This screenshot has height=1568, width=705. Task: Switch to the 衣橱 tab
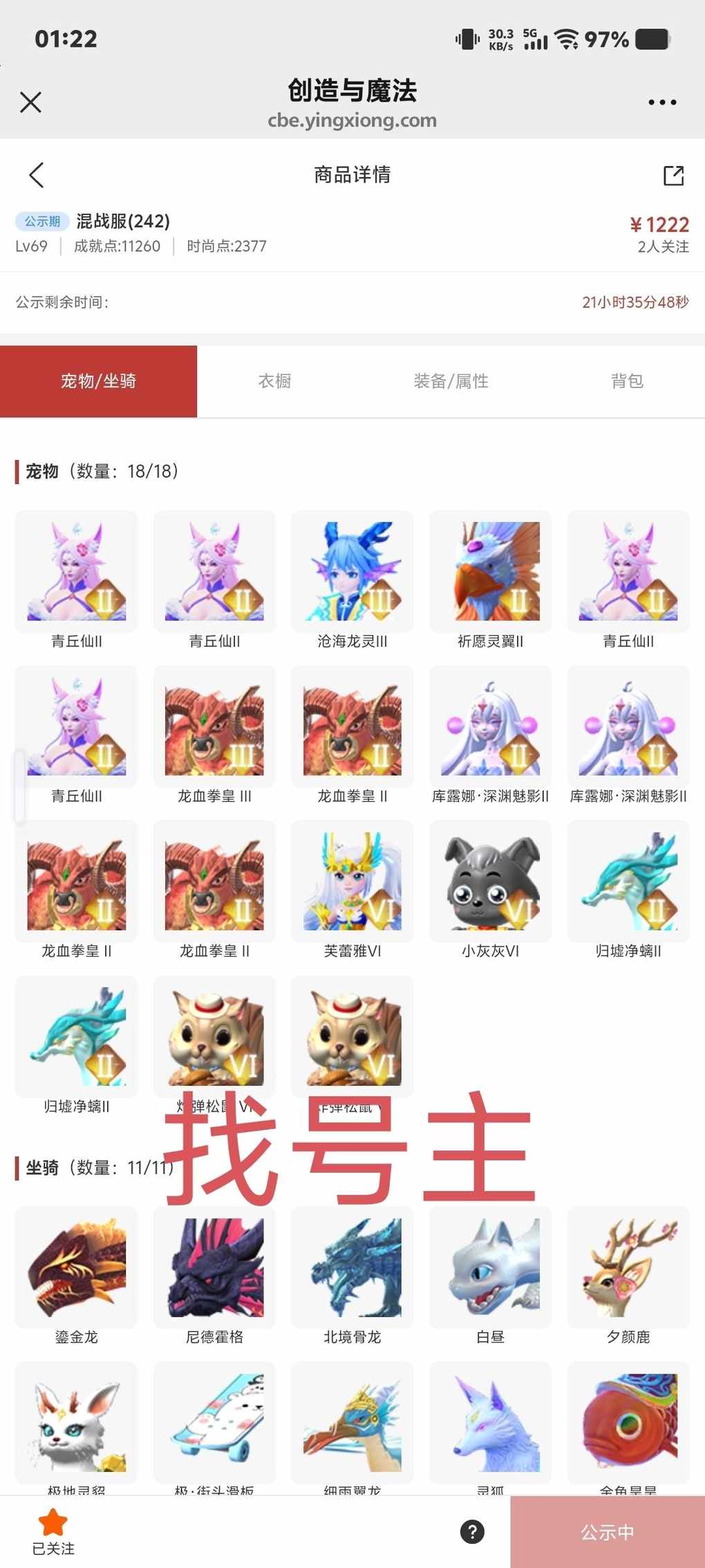click(274, 381)
